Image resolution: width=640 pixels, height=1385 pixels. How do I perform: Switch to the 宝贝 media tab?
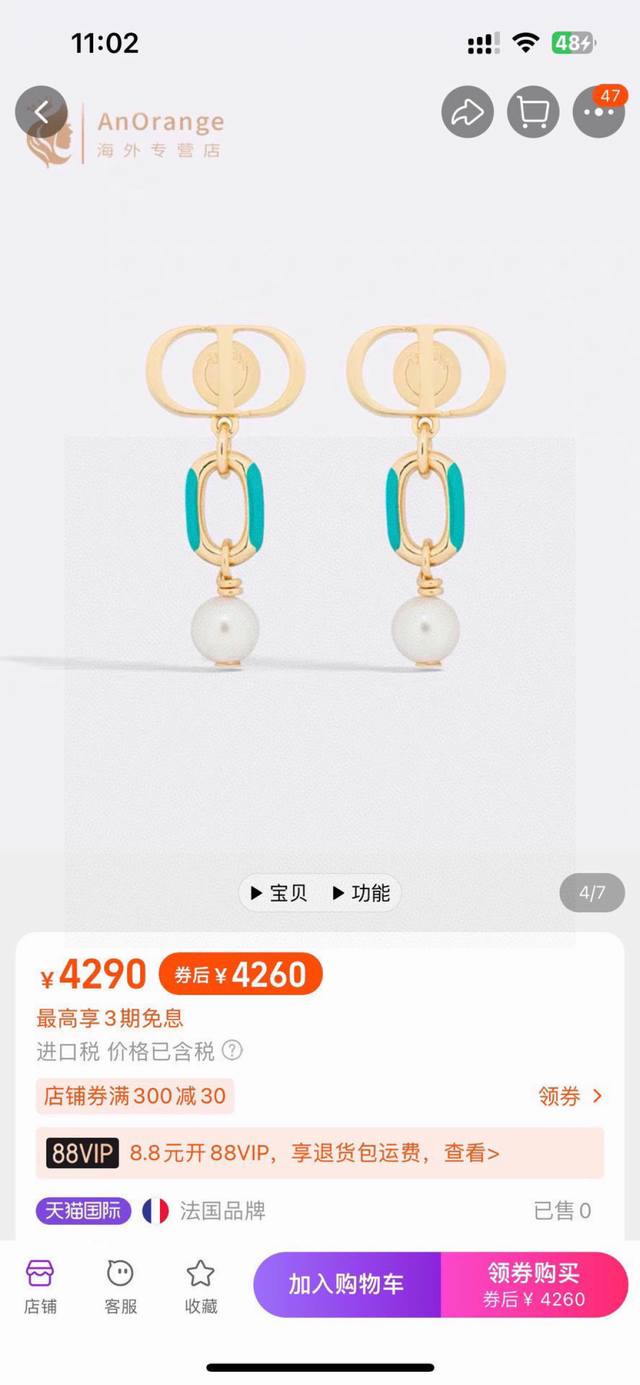tap(279, 893)
